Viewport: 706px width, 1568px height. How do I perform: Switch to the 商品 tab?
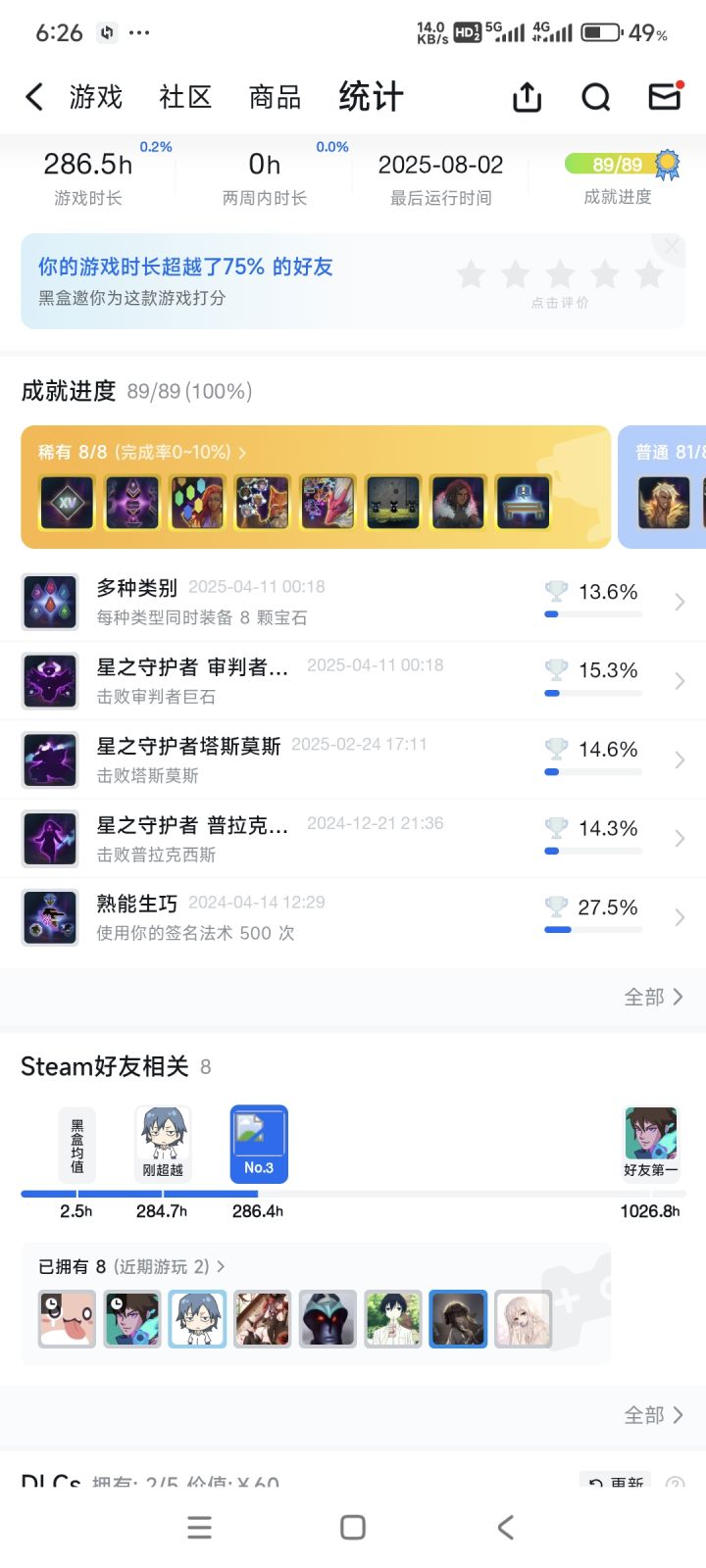tap(274, 96)
